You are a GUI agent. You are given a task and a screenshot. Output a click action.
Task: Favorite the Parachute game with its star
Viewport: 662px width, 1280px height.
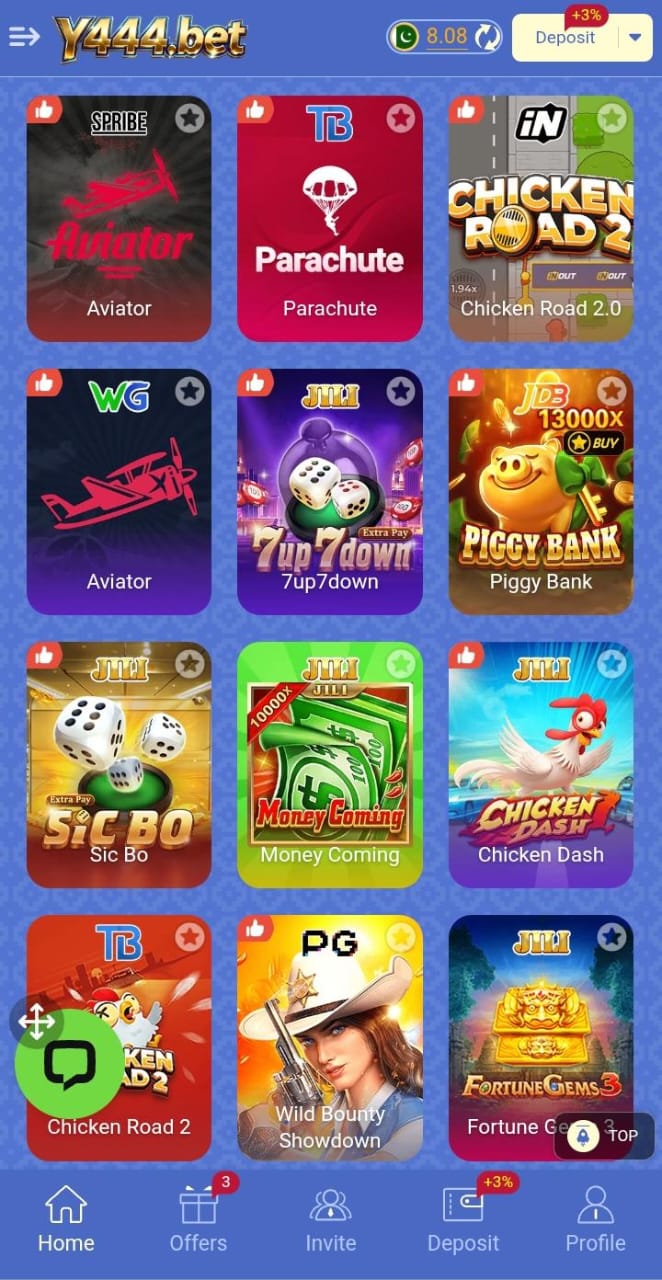(401, 118)
